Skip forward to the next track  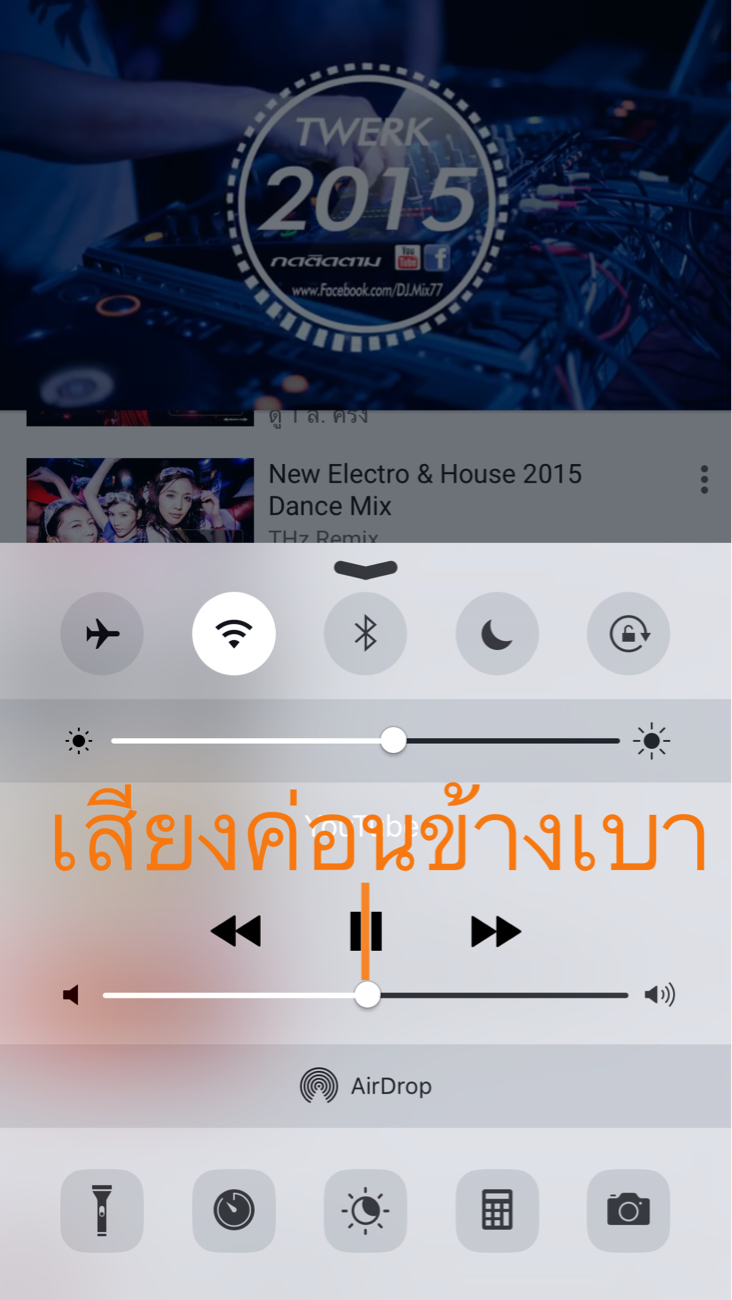496,931
